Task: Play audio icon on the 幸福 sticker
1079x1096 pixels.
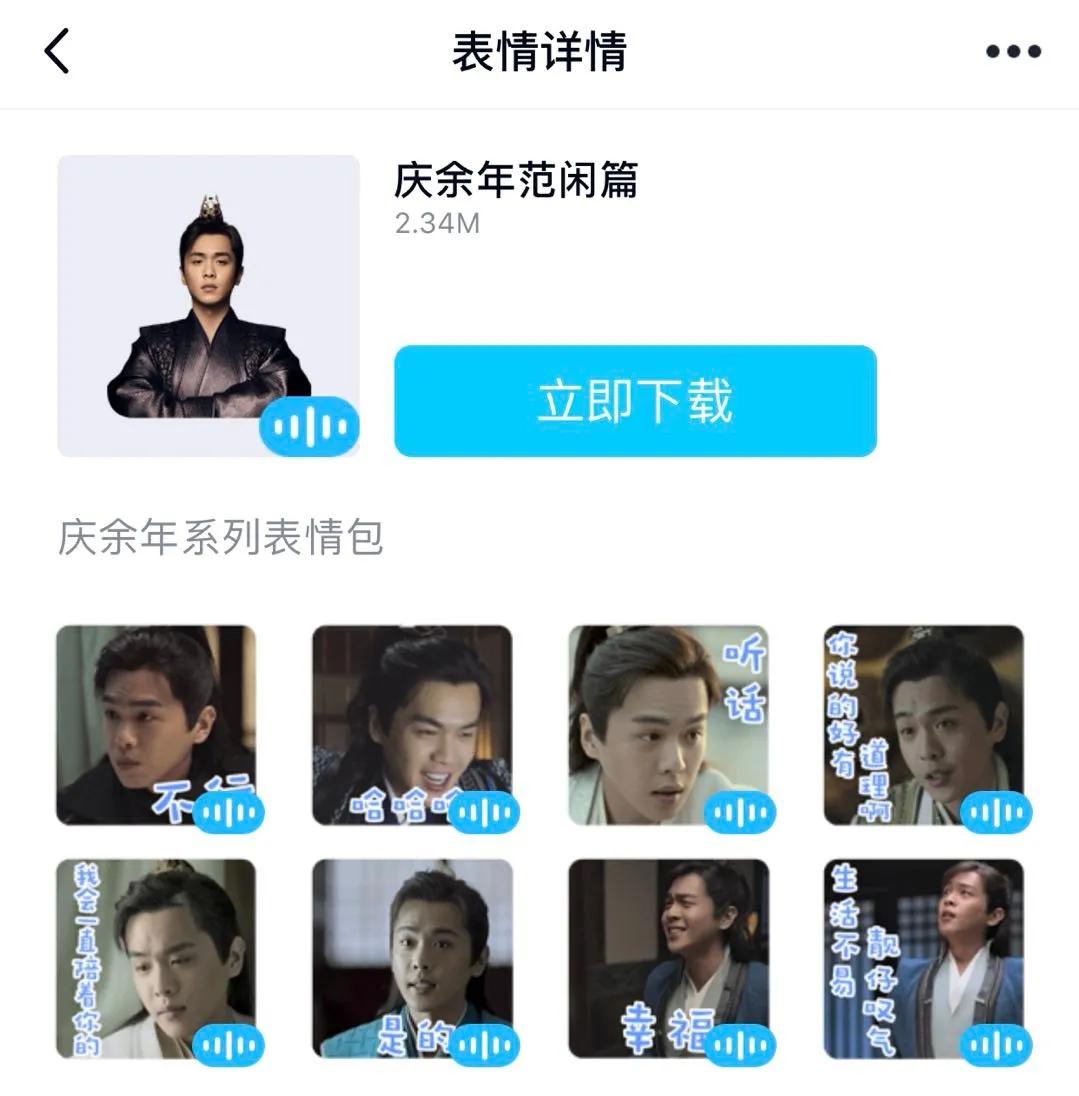Action: tap(738, 1045)
